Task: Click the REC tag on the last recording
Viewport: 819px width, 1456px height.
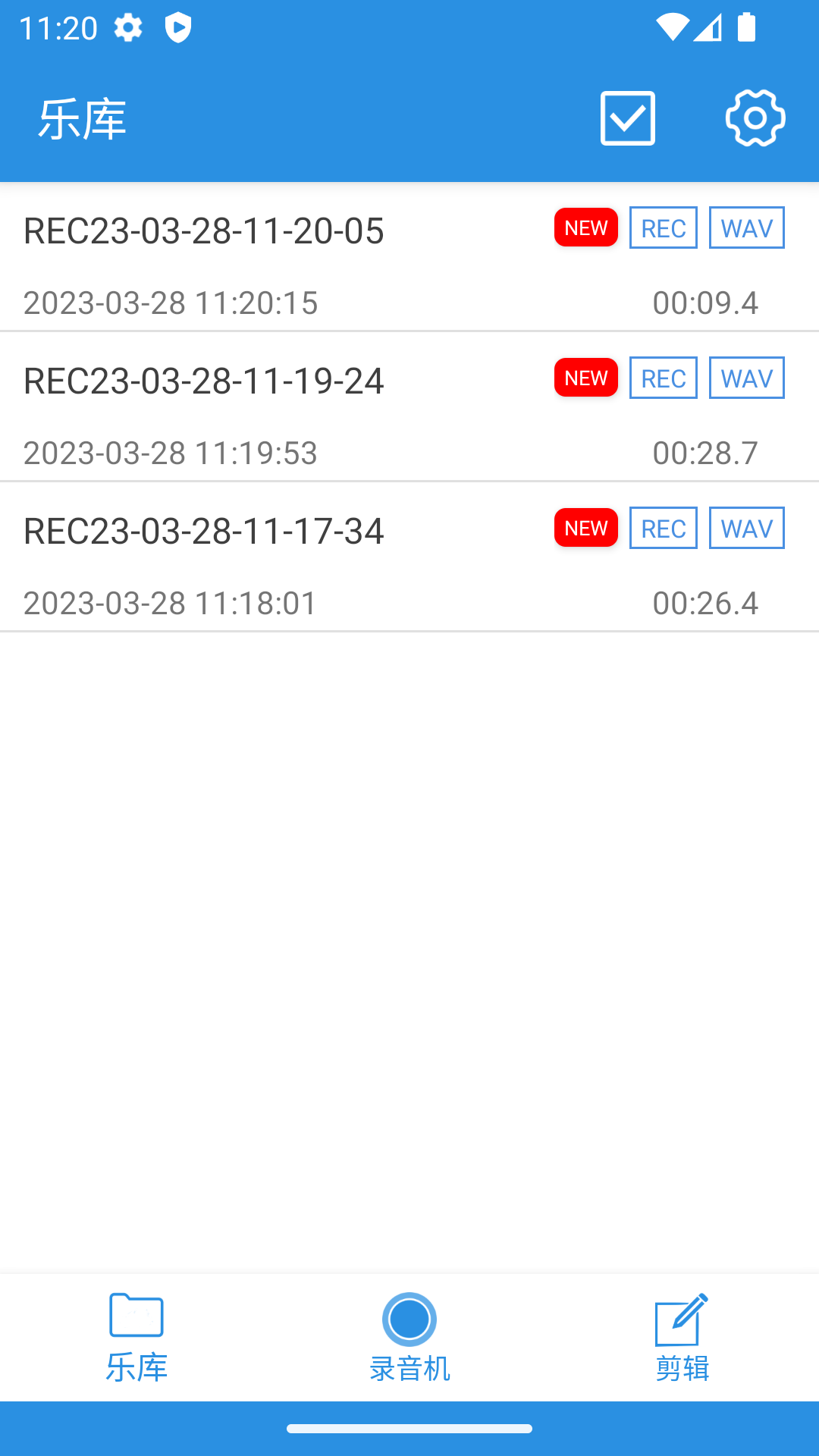Action: pos(663,528)
